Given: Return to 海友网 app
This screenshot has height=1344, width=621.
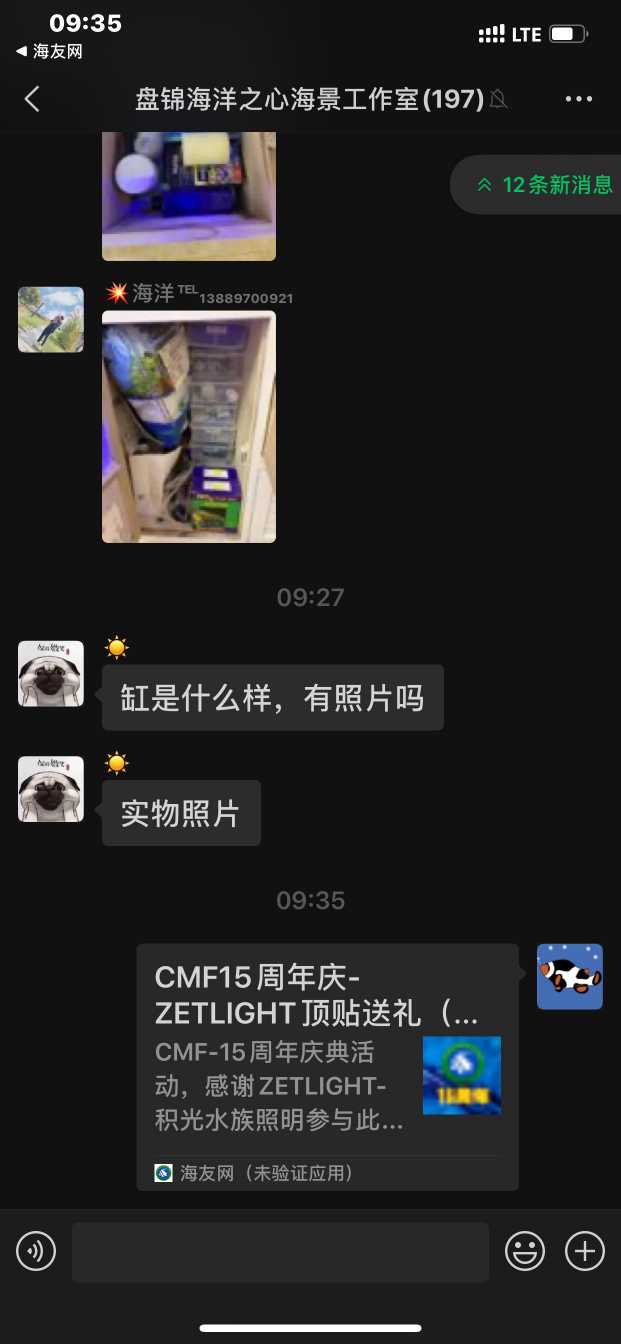Looking at the screenshot, I should (48, 51).
